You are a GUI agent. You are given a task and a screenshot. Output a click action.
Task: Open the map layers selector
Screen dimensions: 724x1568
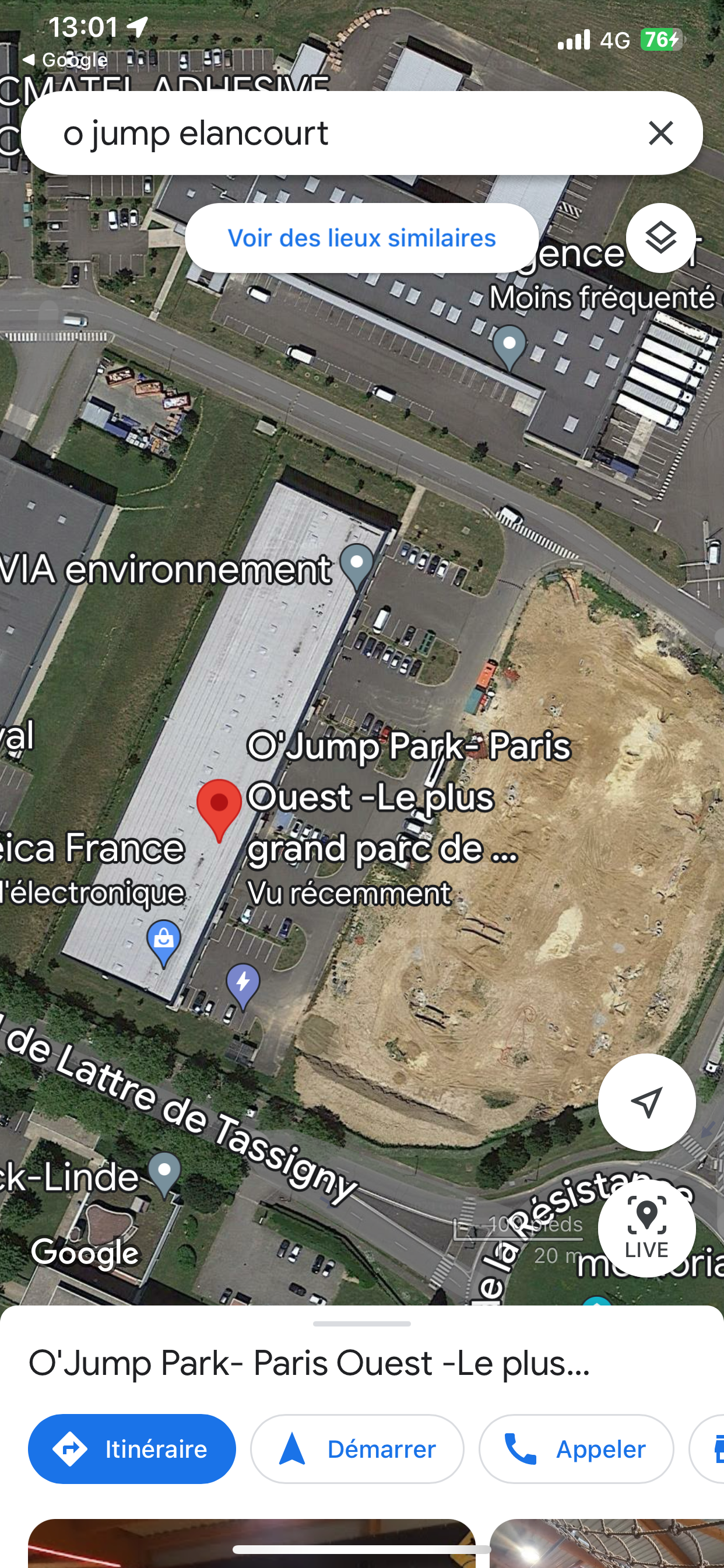(660, 238)
